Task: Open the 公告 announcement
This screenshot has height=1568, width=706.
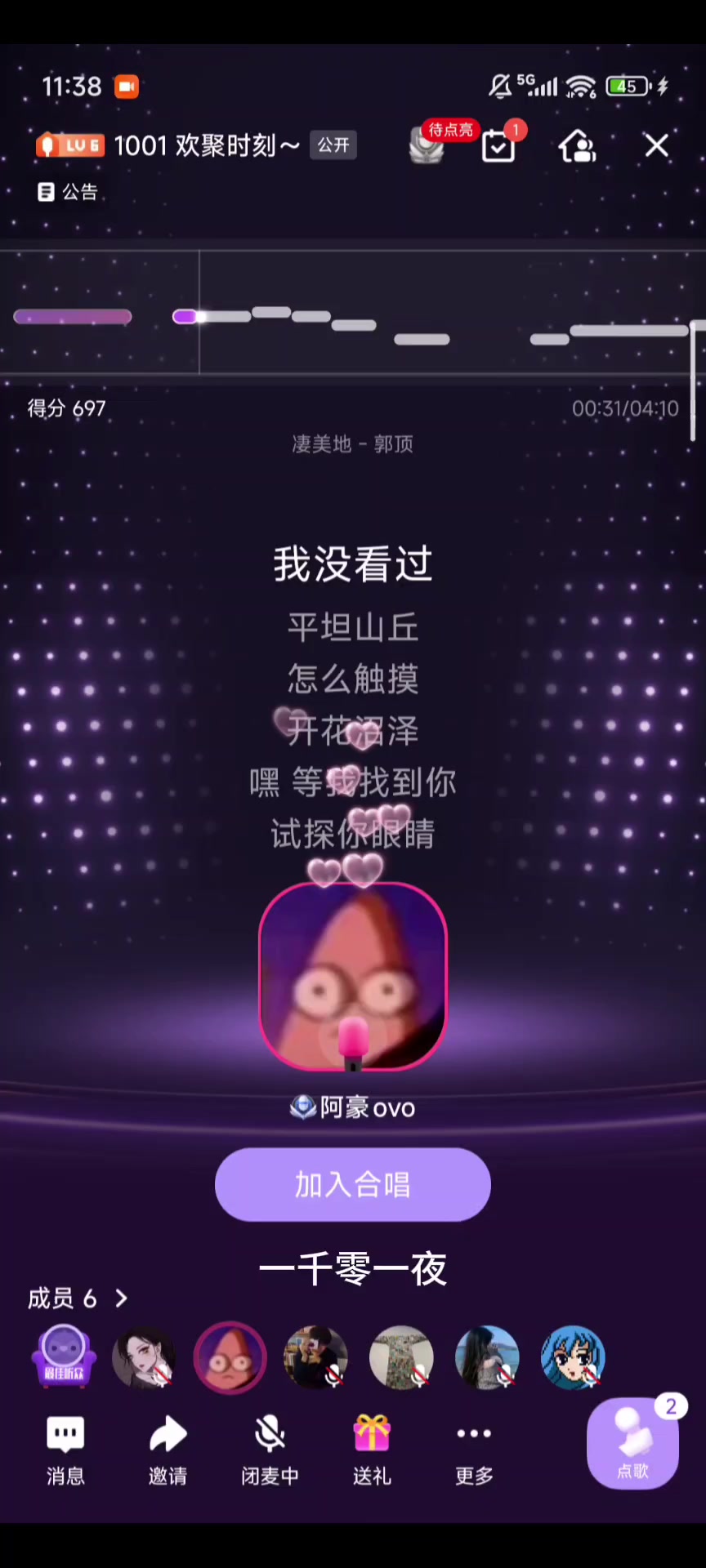Action: [x=68, y=192]
